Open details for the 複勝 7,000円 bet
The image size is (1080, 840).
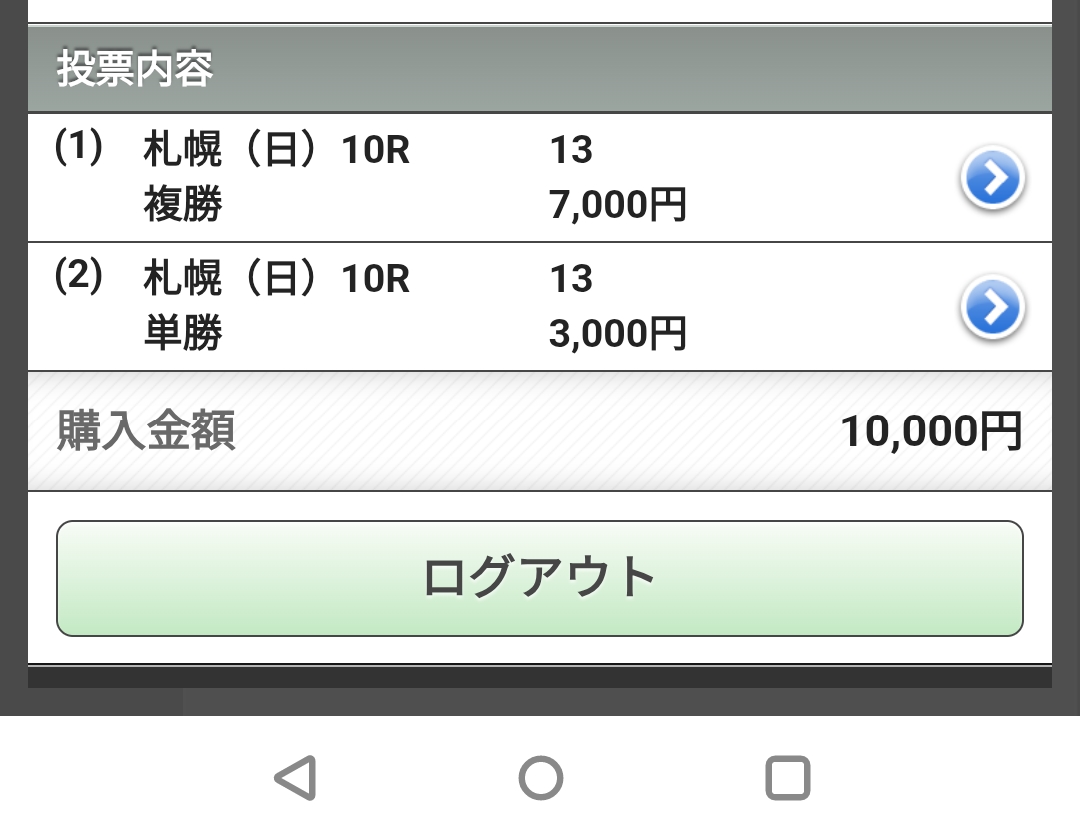click(991, 179)
